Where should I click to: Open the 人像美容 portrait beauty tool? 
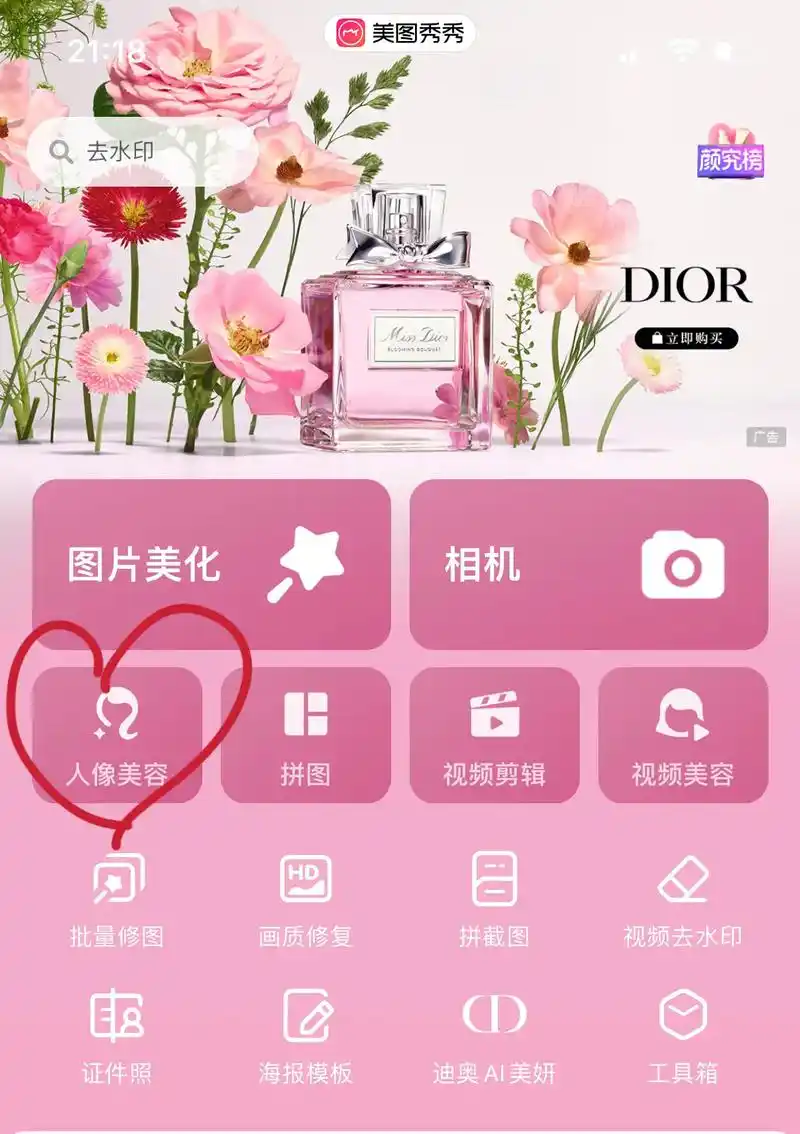pos(116,735)
